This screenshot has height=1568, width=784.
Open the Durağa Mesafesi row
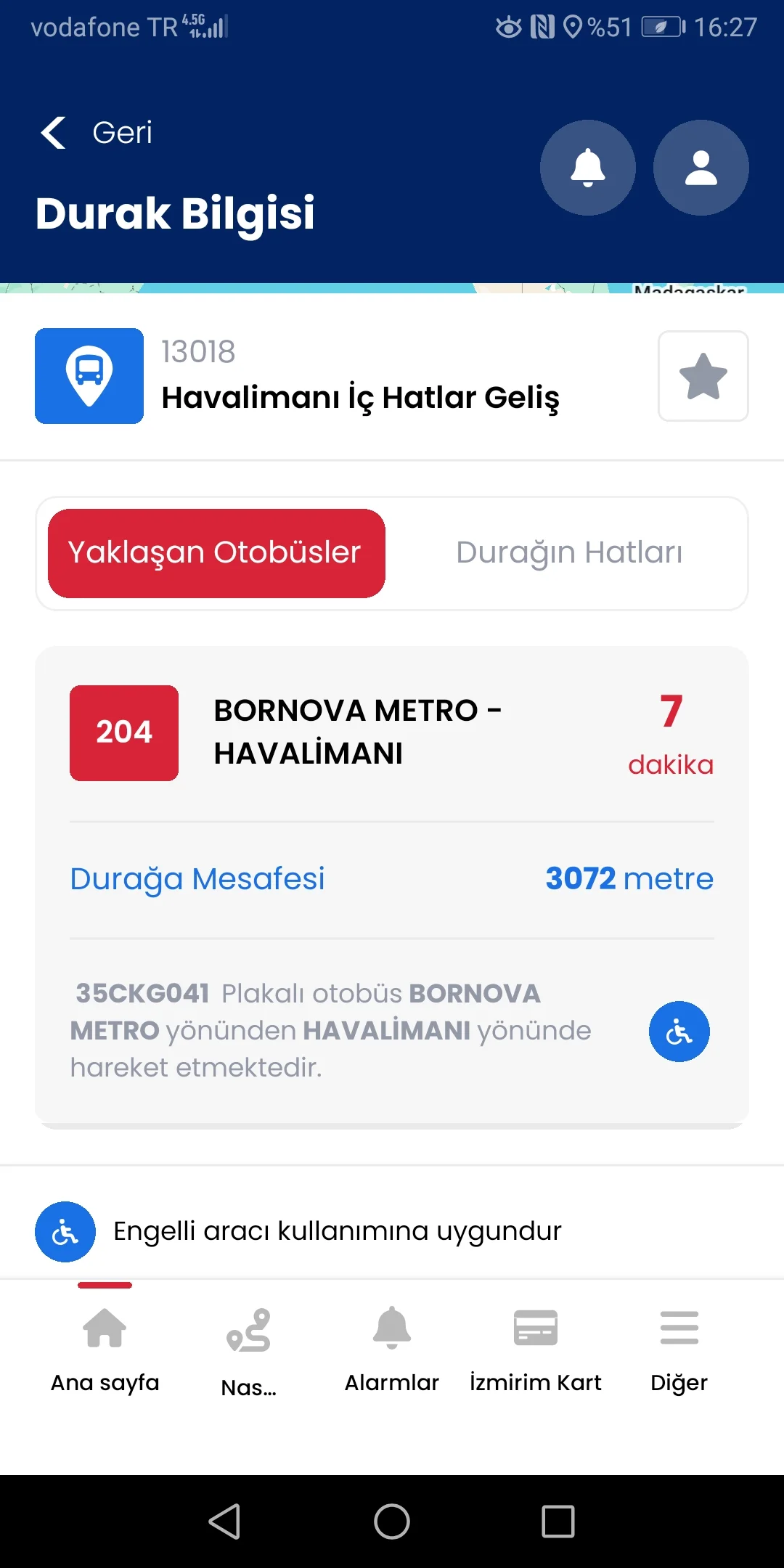coord(392,878)
